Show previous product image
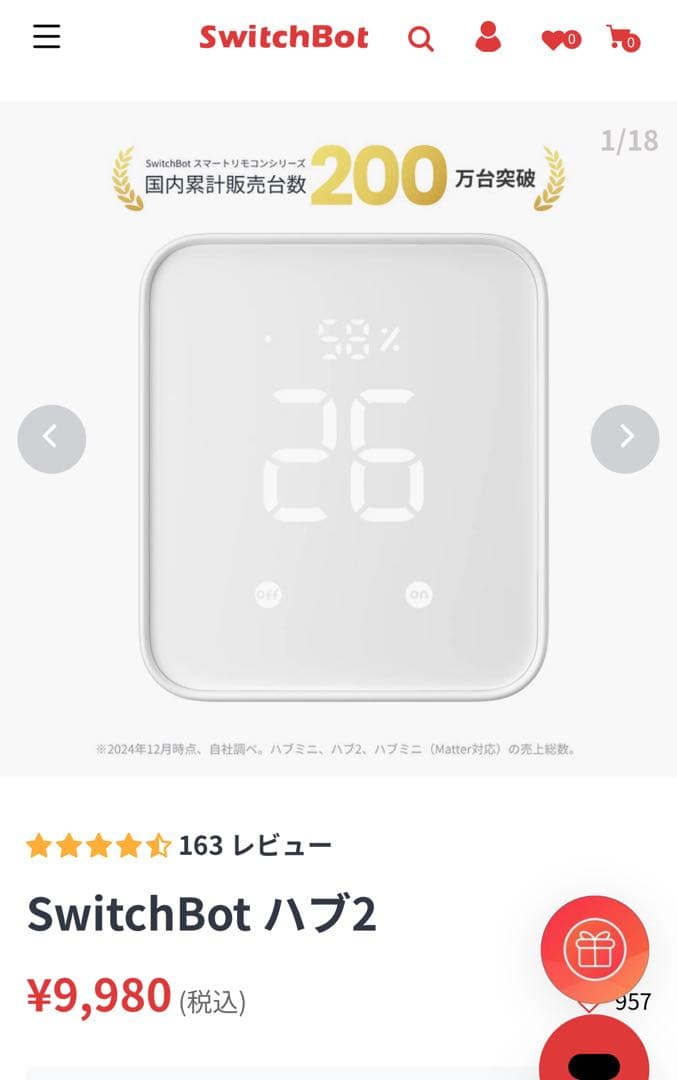 pos(52,438)
